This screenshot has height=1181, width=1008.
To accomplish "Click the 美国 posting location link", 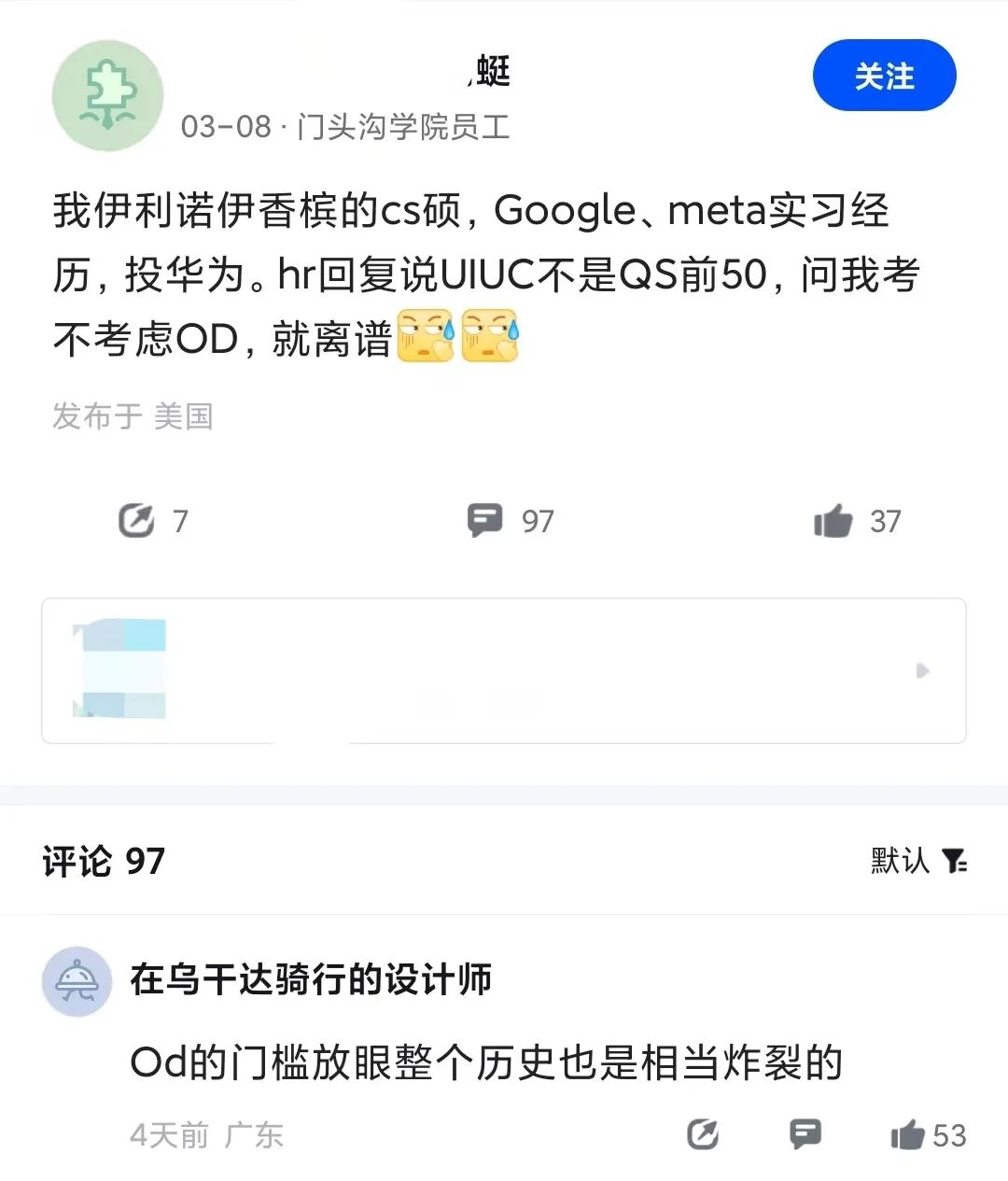I will [184, 417].
